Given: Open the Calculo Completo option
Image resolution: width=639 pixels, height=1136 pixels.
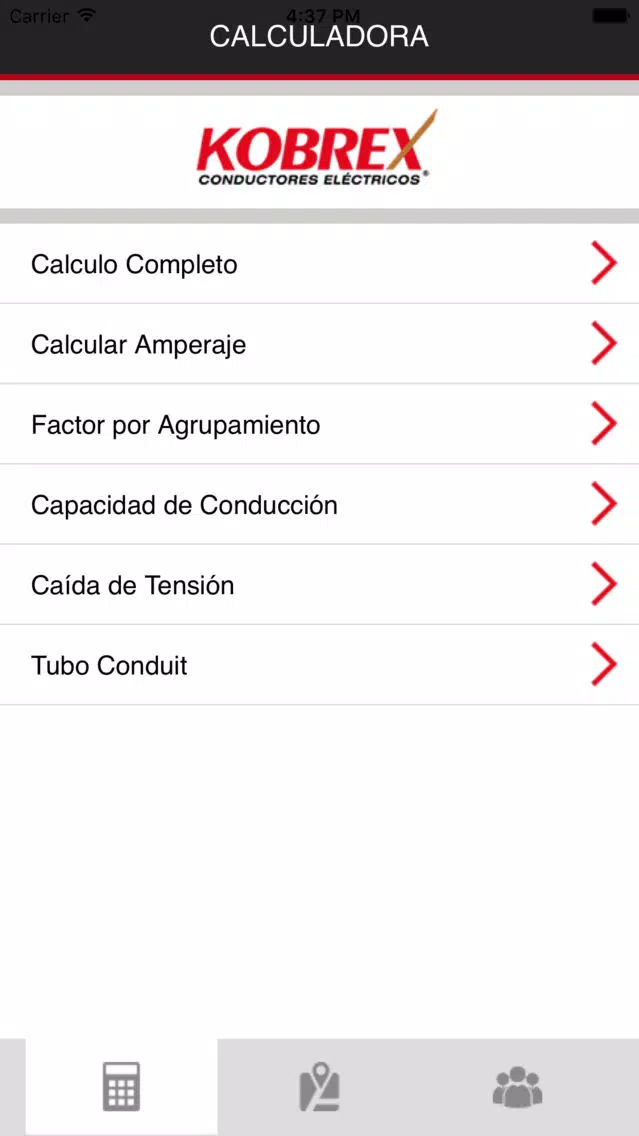Looking at the screenshot, I should point(320,264).
